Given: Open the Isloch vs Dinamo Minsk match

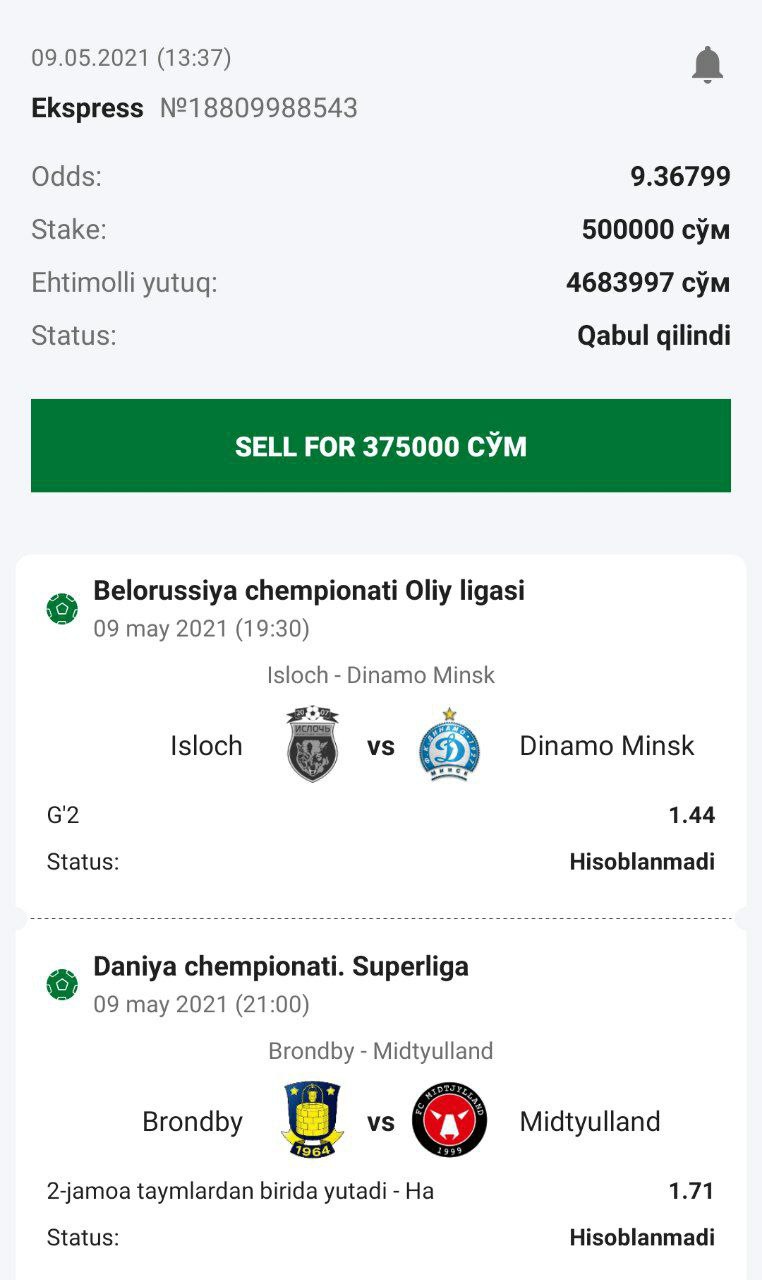Looking at the screenshot, I should [x=380, y=745].
